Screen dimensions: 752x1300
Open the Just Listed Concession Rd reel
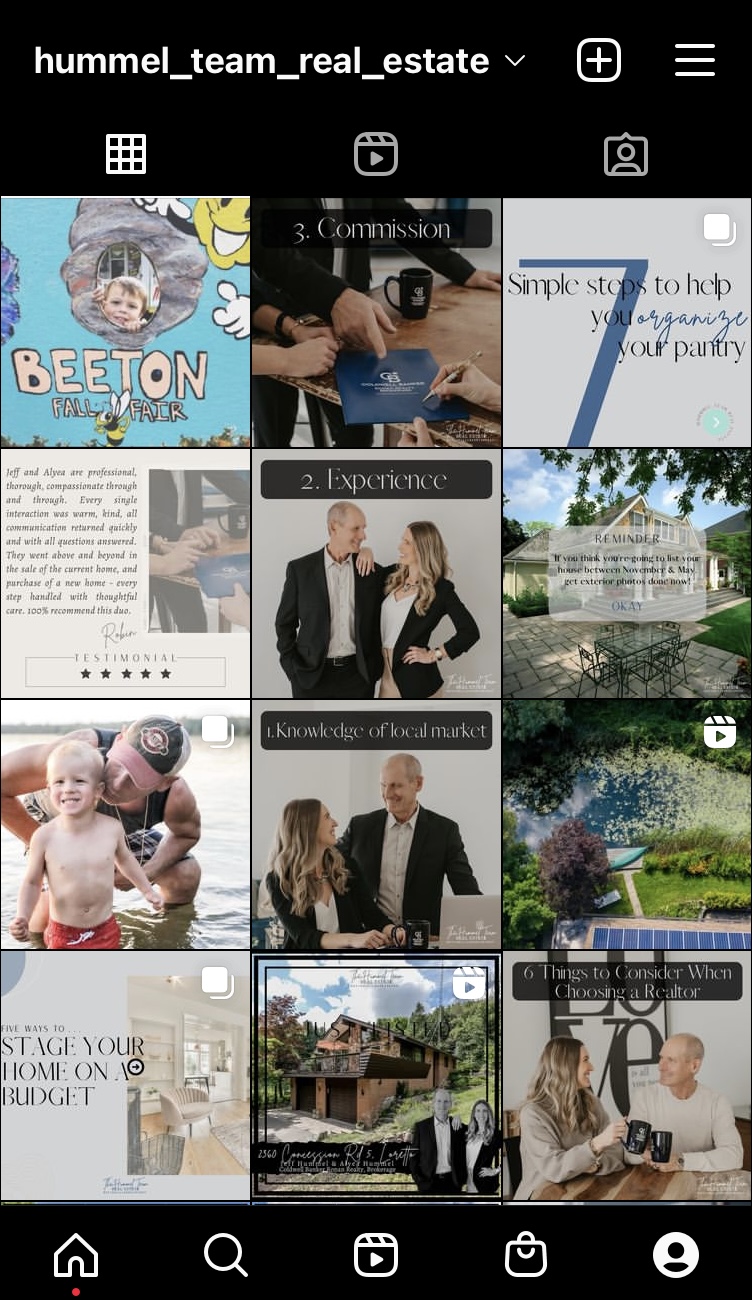pos(376,1075)
